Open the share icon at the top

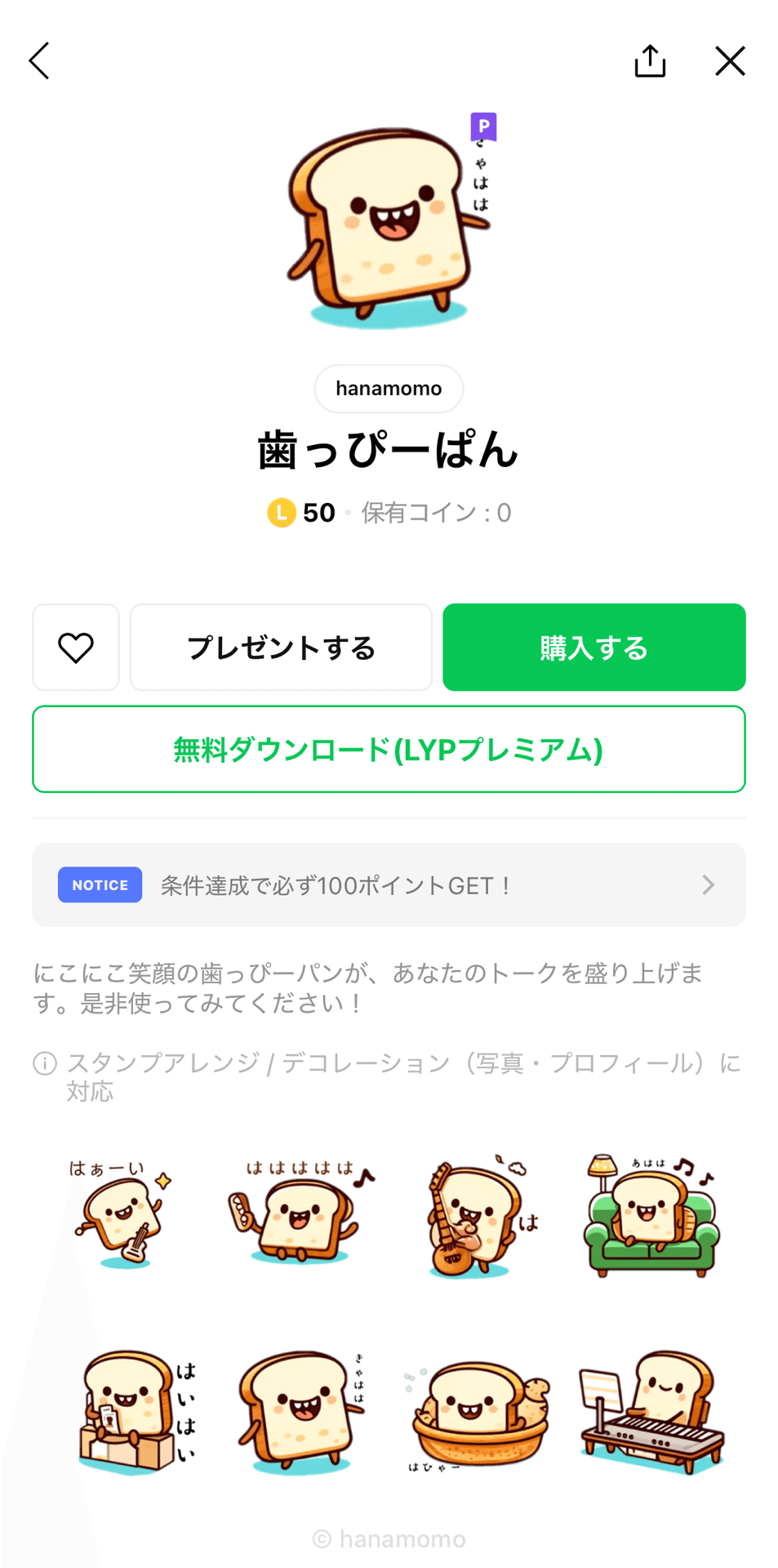pyautogui.click(x=649, y=60)
